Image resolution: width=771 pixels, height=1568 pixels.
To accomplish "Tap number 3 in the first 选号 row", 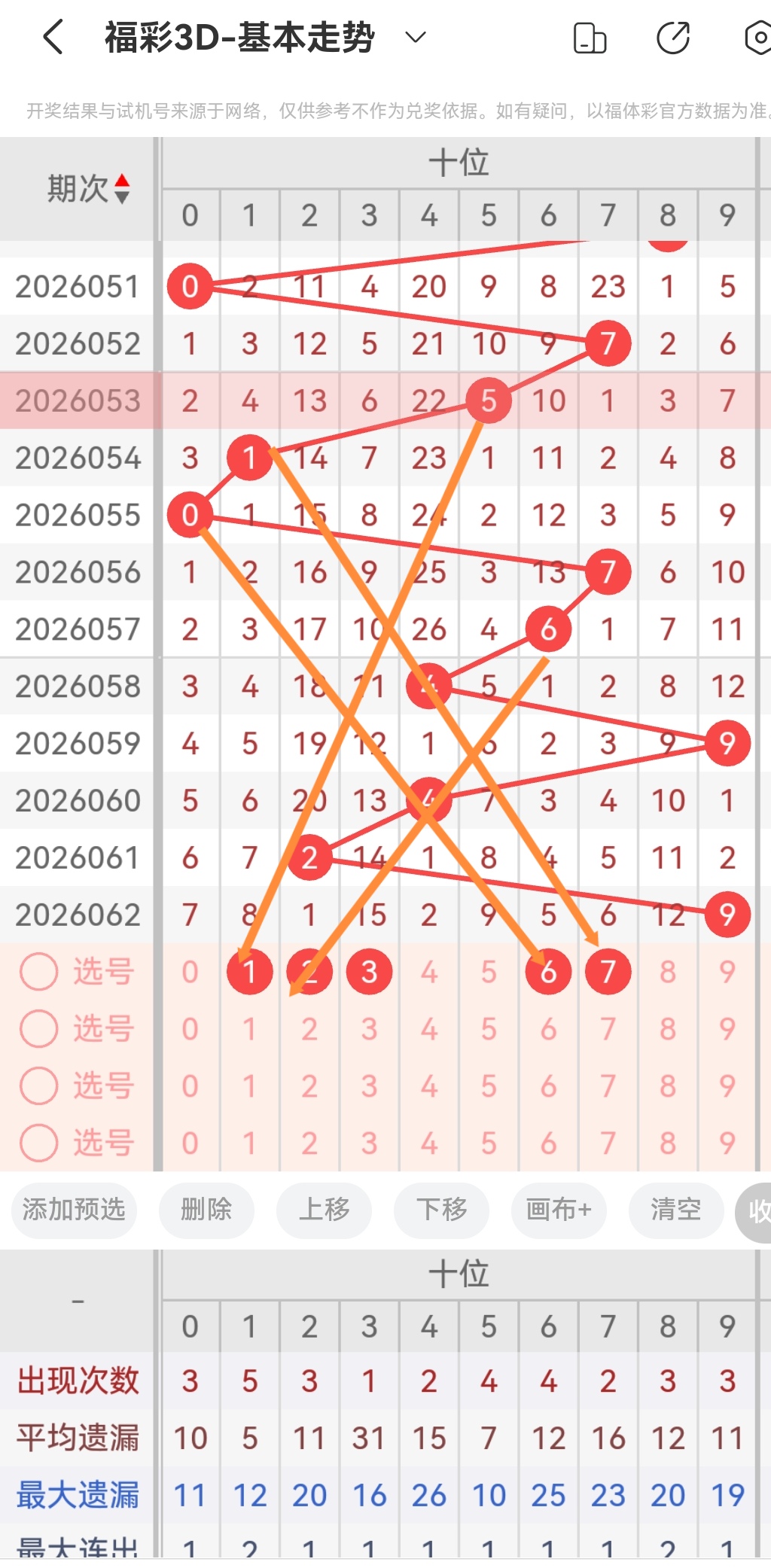I will (368, 971).
